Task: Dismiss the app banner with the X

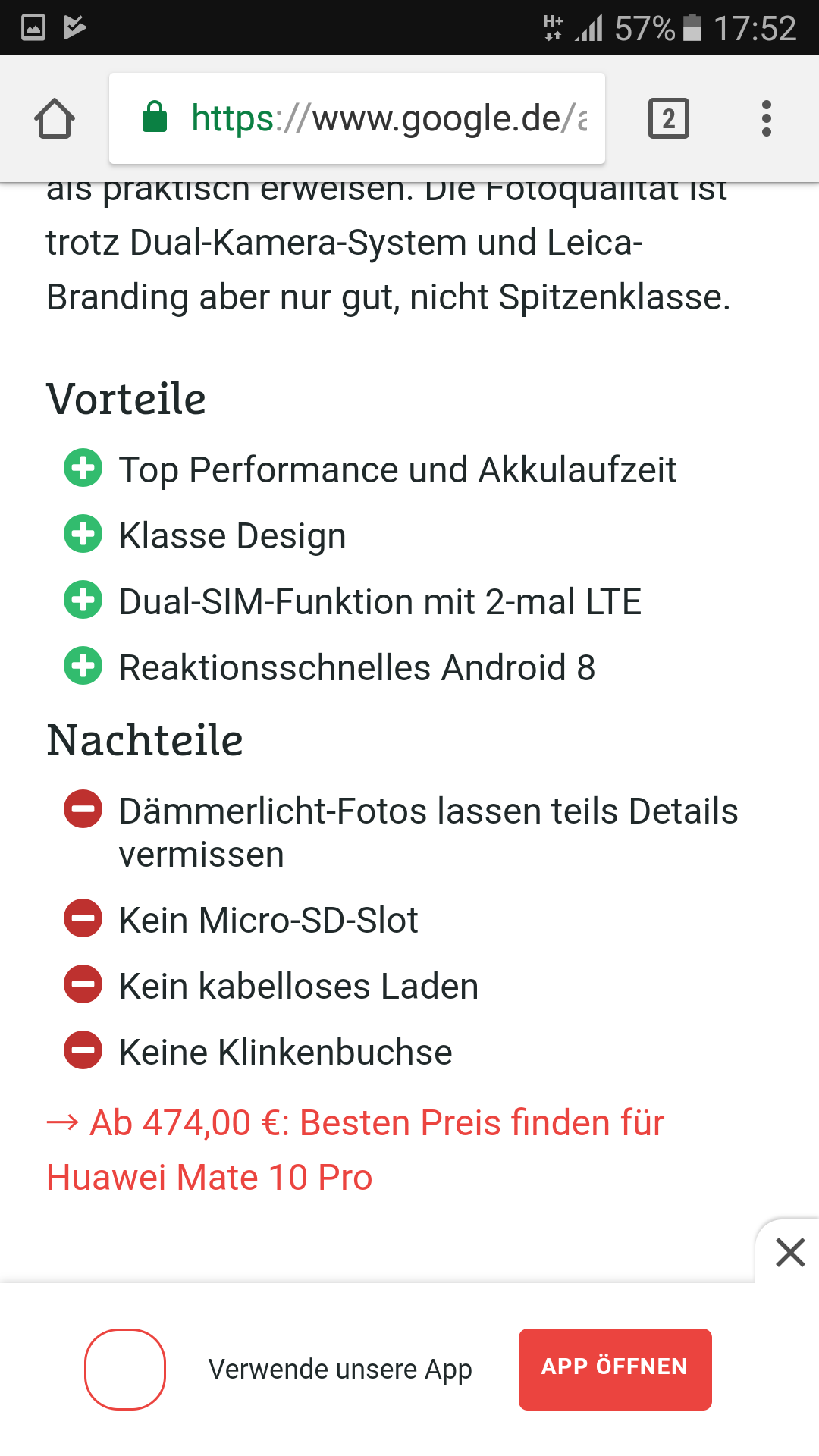Action: [790, 1252]
